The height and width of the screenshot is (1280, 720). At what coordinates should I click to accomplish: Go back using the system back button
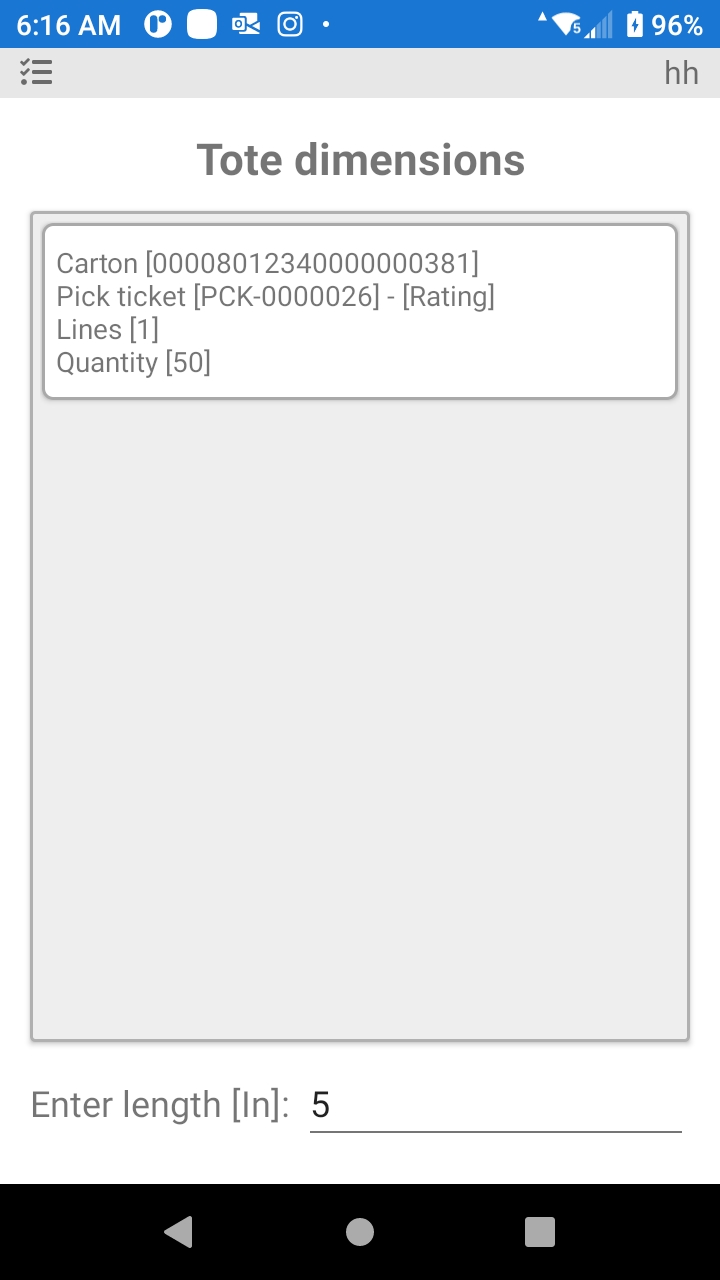179,1232
